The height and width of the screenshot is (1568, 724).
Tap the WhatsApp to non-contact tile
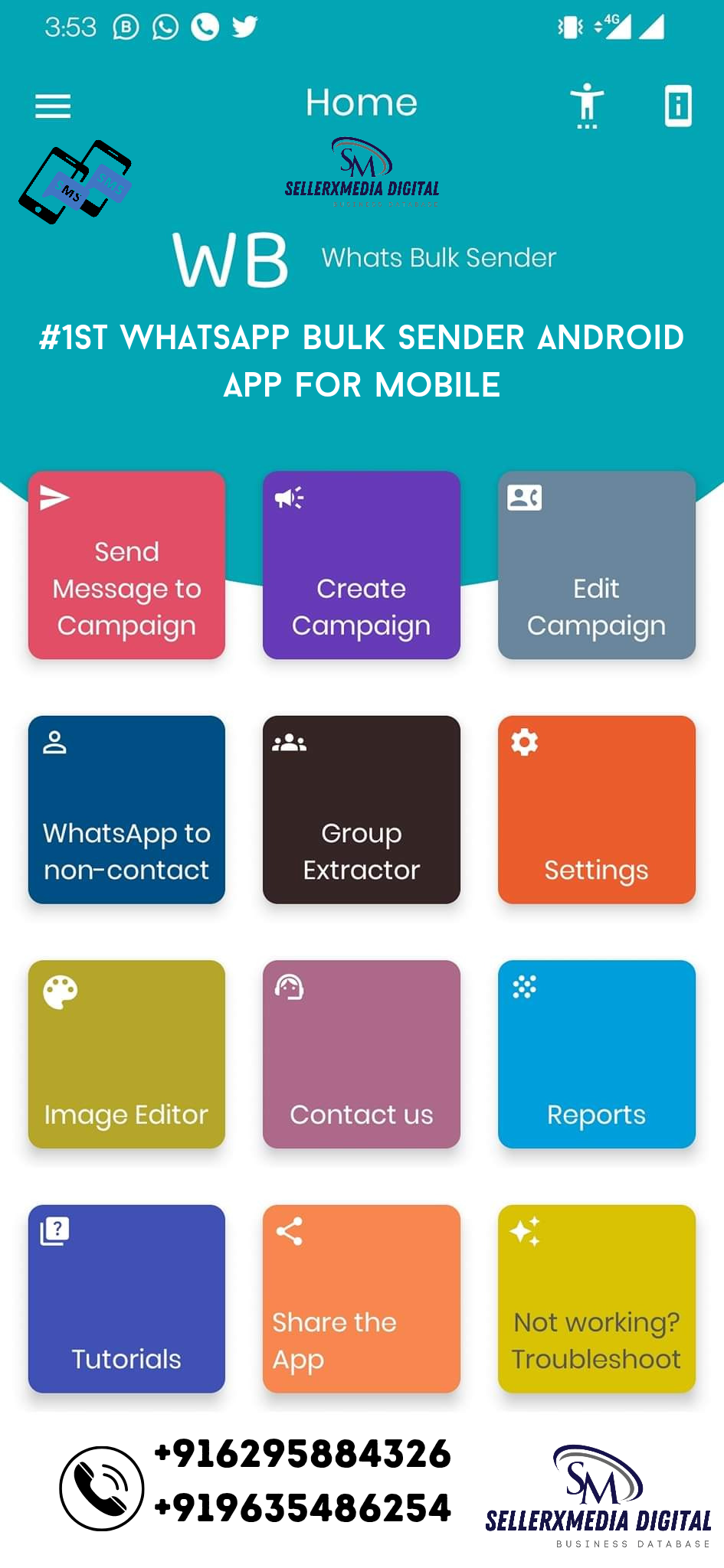[x=126, y=812]
